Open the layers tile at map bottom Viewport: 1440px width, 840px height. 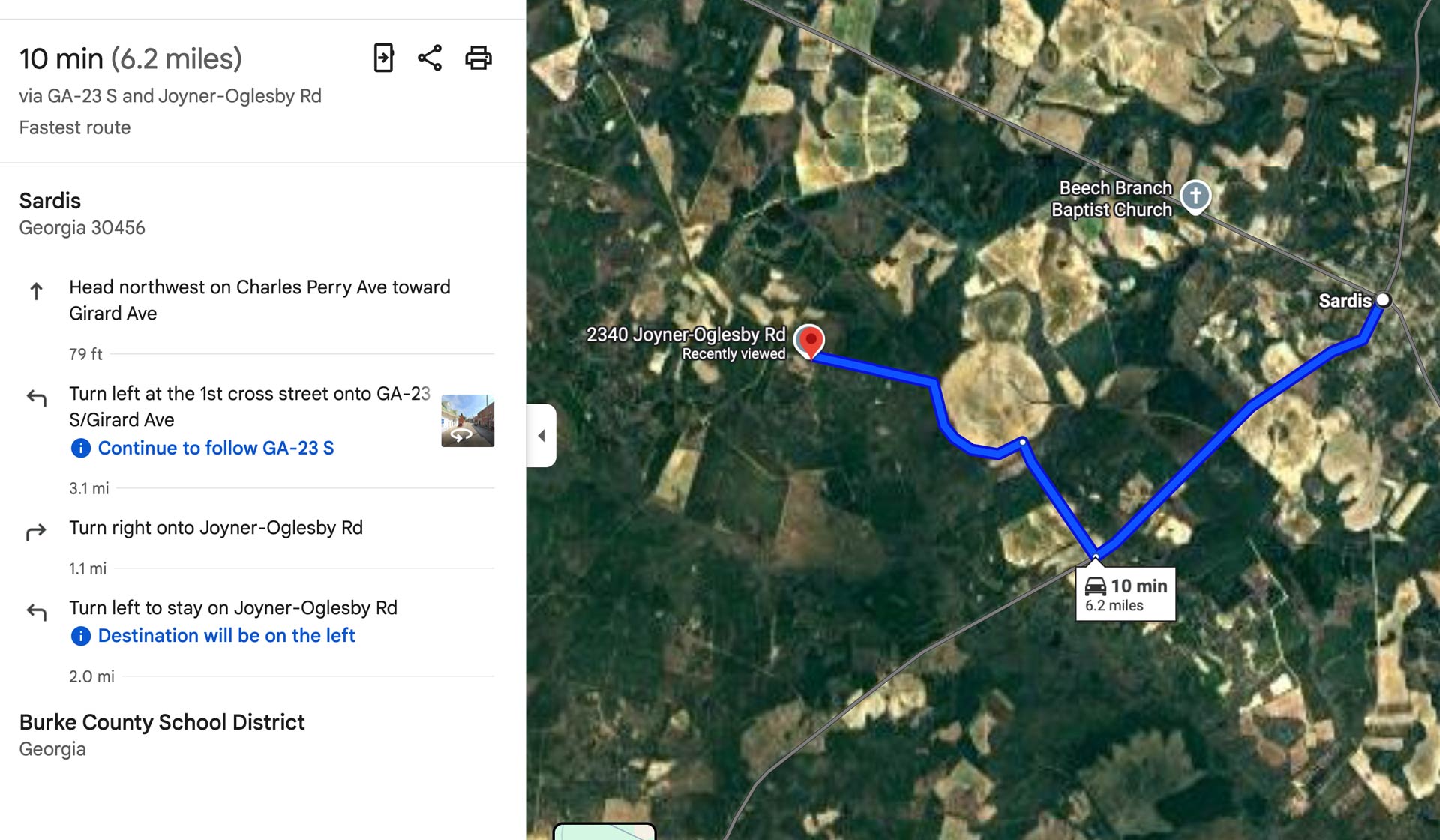click(604, 831)
